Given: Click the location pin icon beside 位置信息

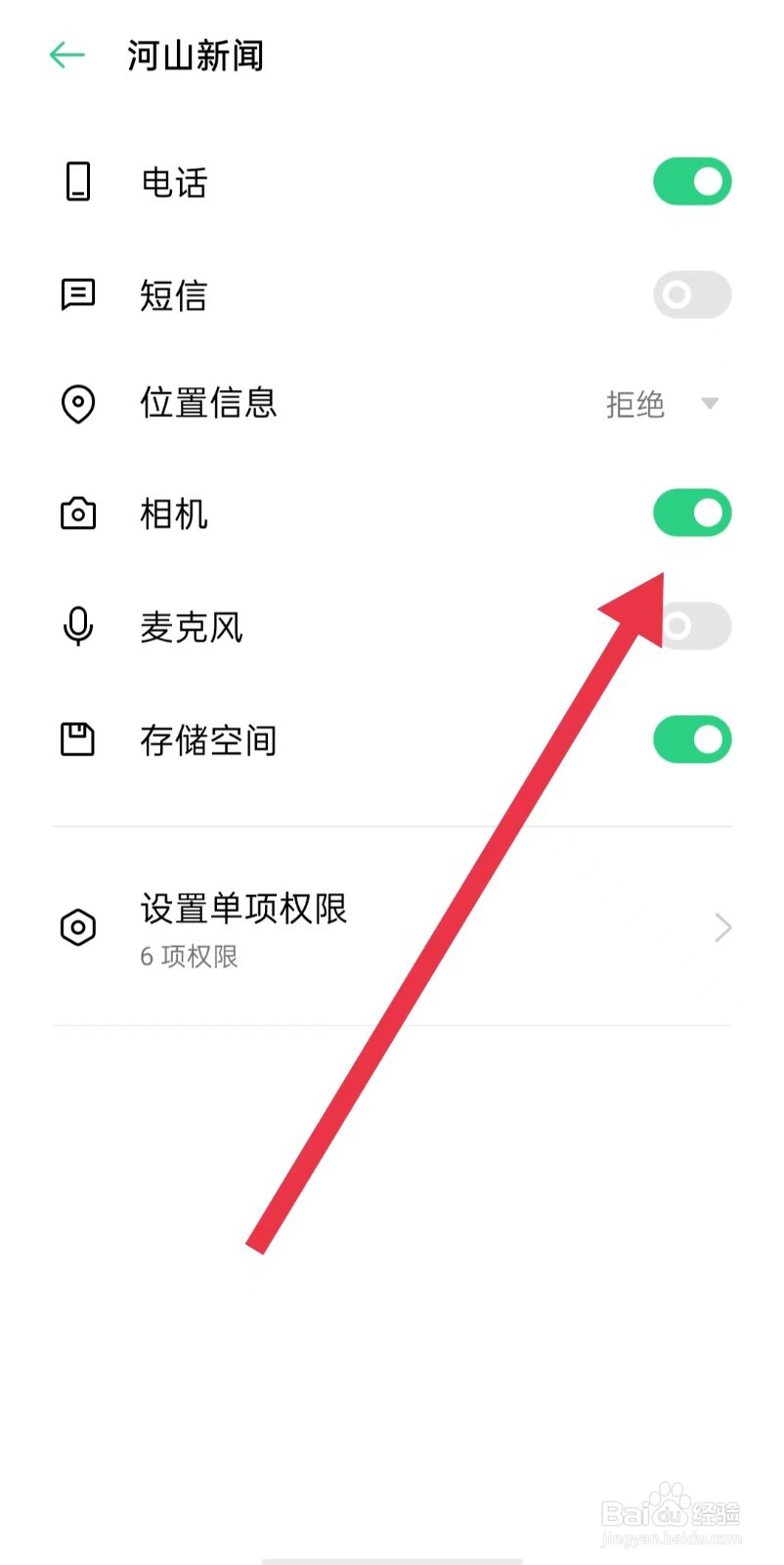Looking at the screenshot, I should tap(78, 403).
